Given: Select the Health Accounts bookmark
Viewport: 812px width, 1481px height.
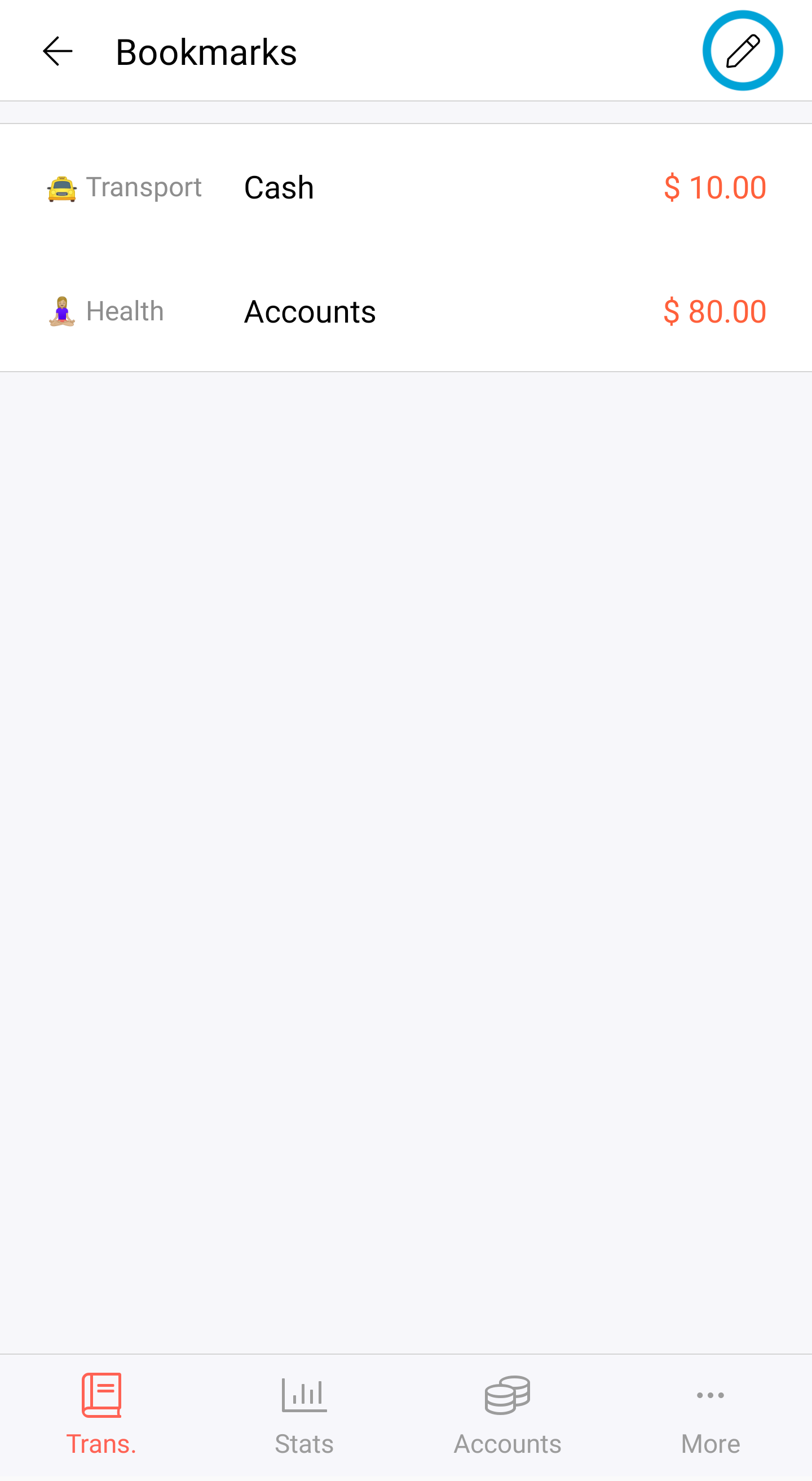Looking at the screenshot, I should (405, 311).
